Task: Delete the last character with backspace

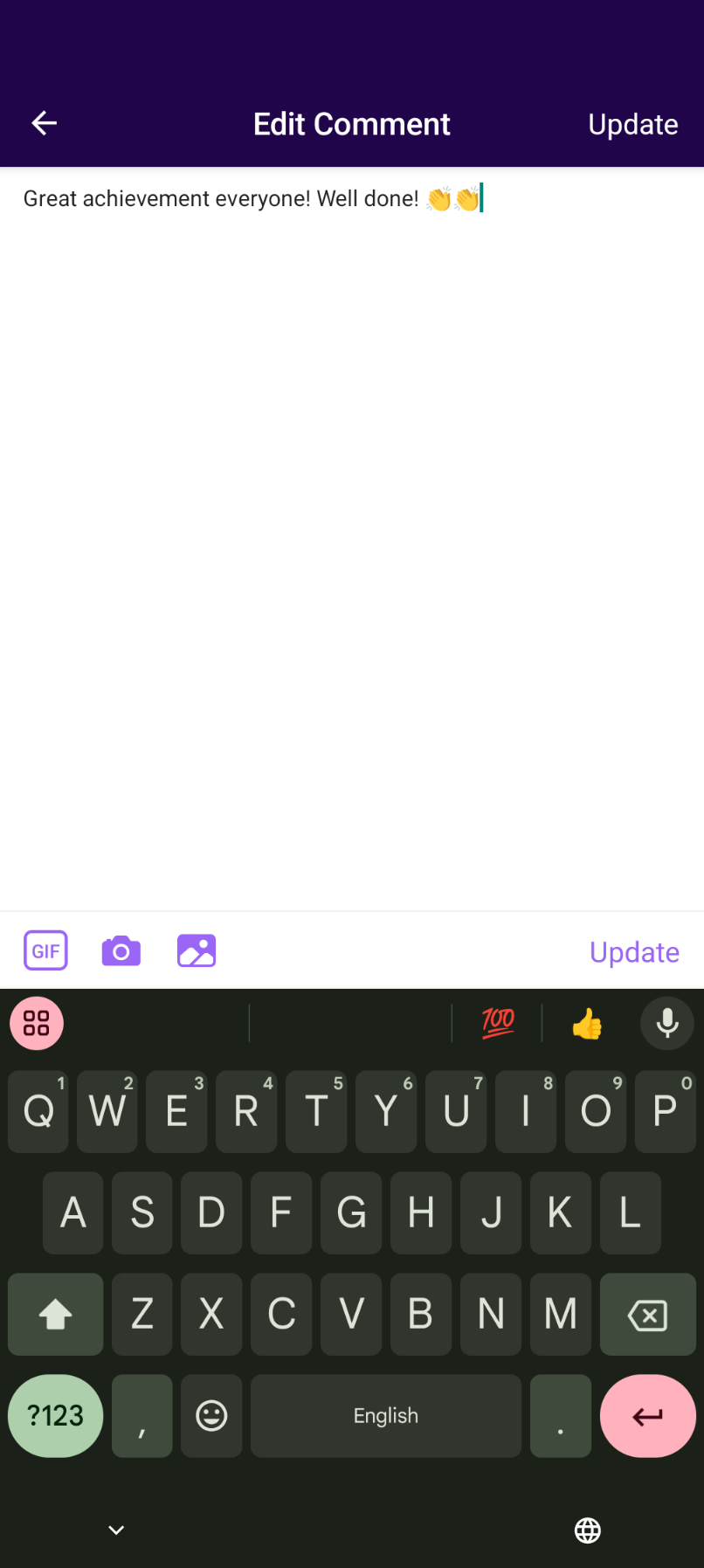Action: click(647, 1314)
